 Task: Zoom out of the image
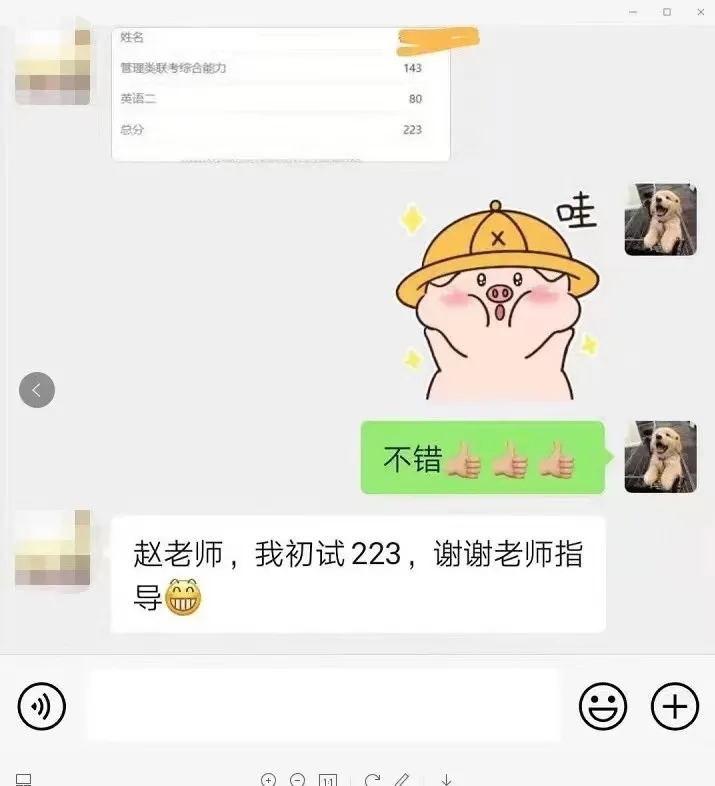tap(297, 779)
